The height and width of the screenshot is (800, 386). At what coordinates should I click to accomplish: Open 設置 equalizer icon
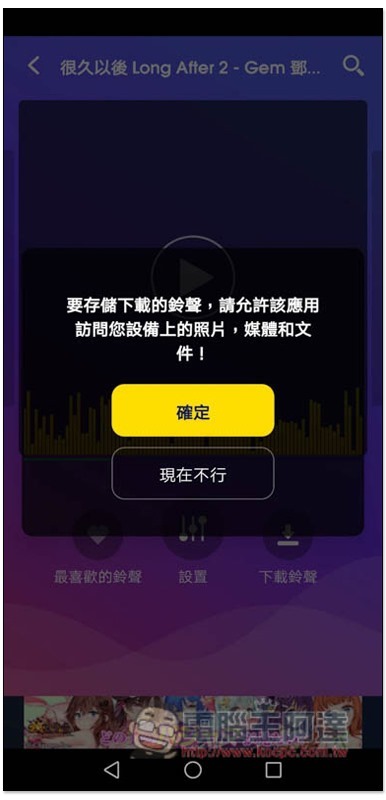193,531
